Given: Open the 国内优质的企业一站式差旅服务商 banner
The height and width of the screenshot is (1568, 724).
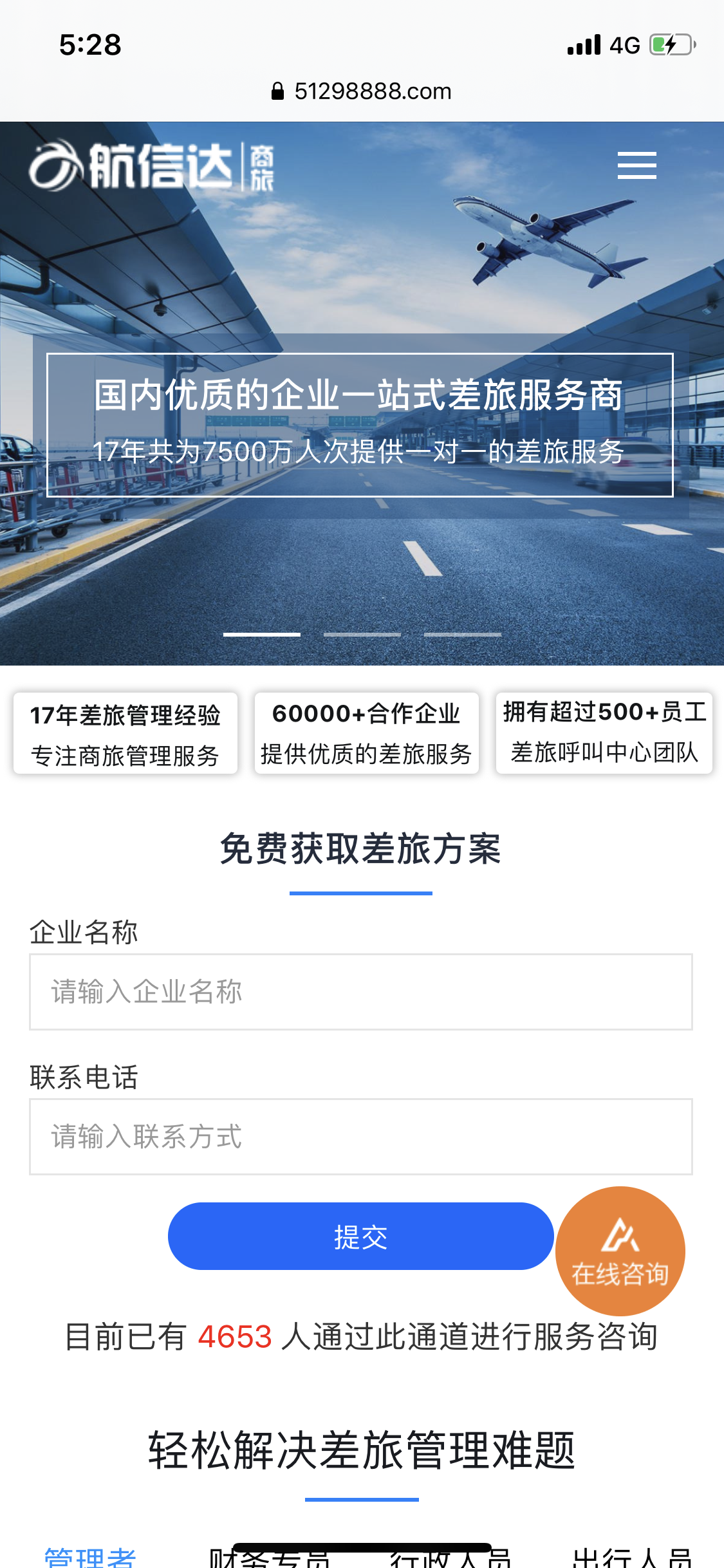Looking at the screenshot, I should [360, 425].
